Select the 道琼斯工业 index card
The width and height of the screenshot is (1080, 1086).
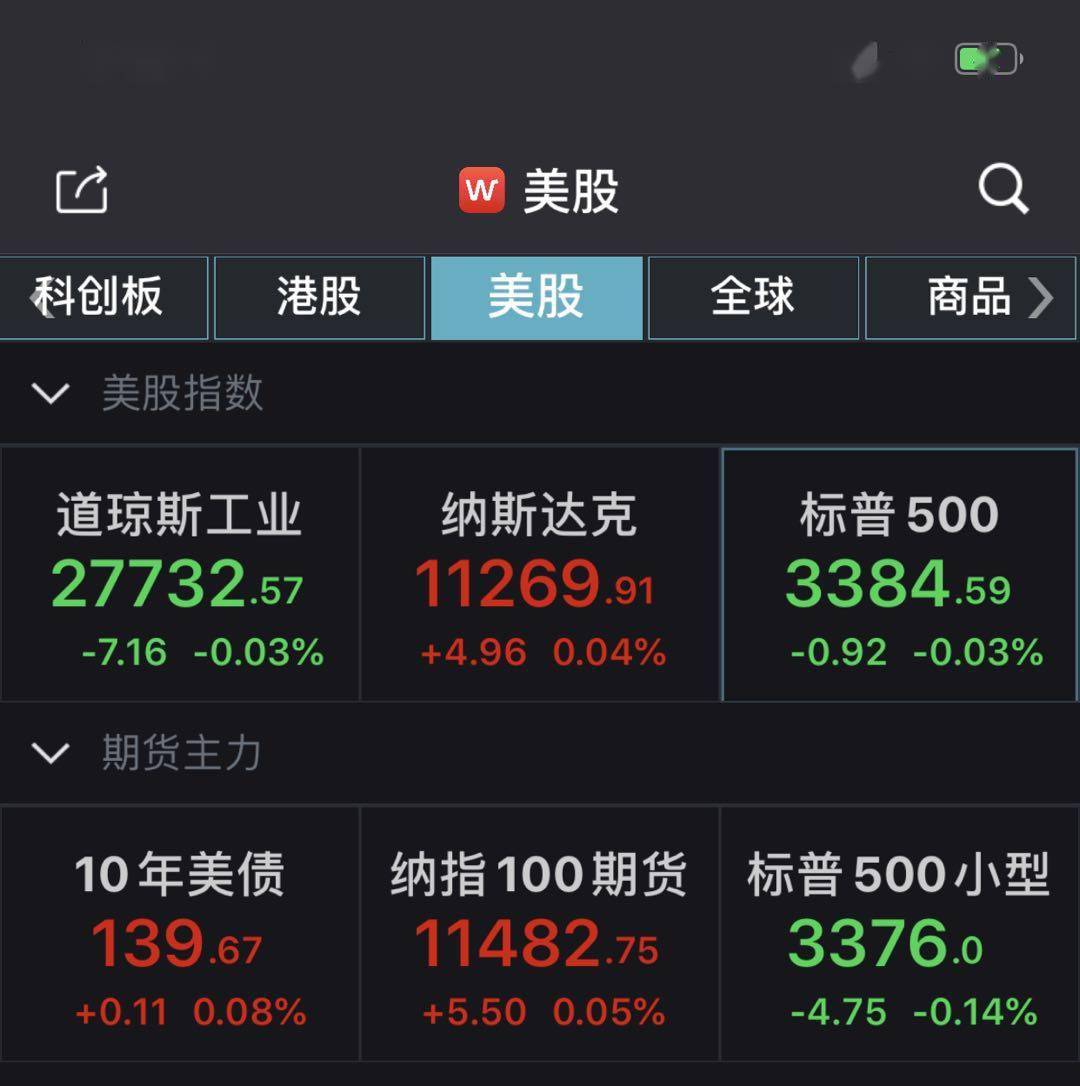click(x=180, y=575)
